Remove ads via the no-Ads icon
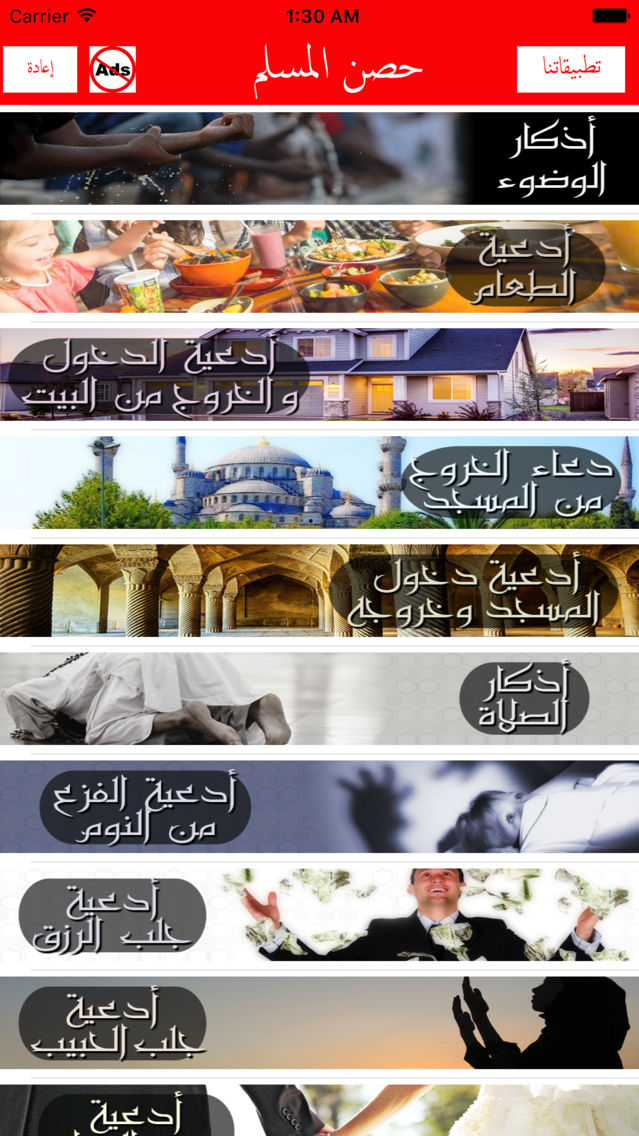 tap(112, 70)
